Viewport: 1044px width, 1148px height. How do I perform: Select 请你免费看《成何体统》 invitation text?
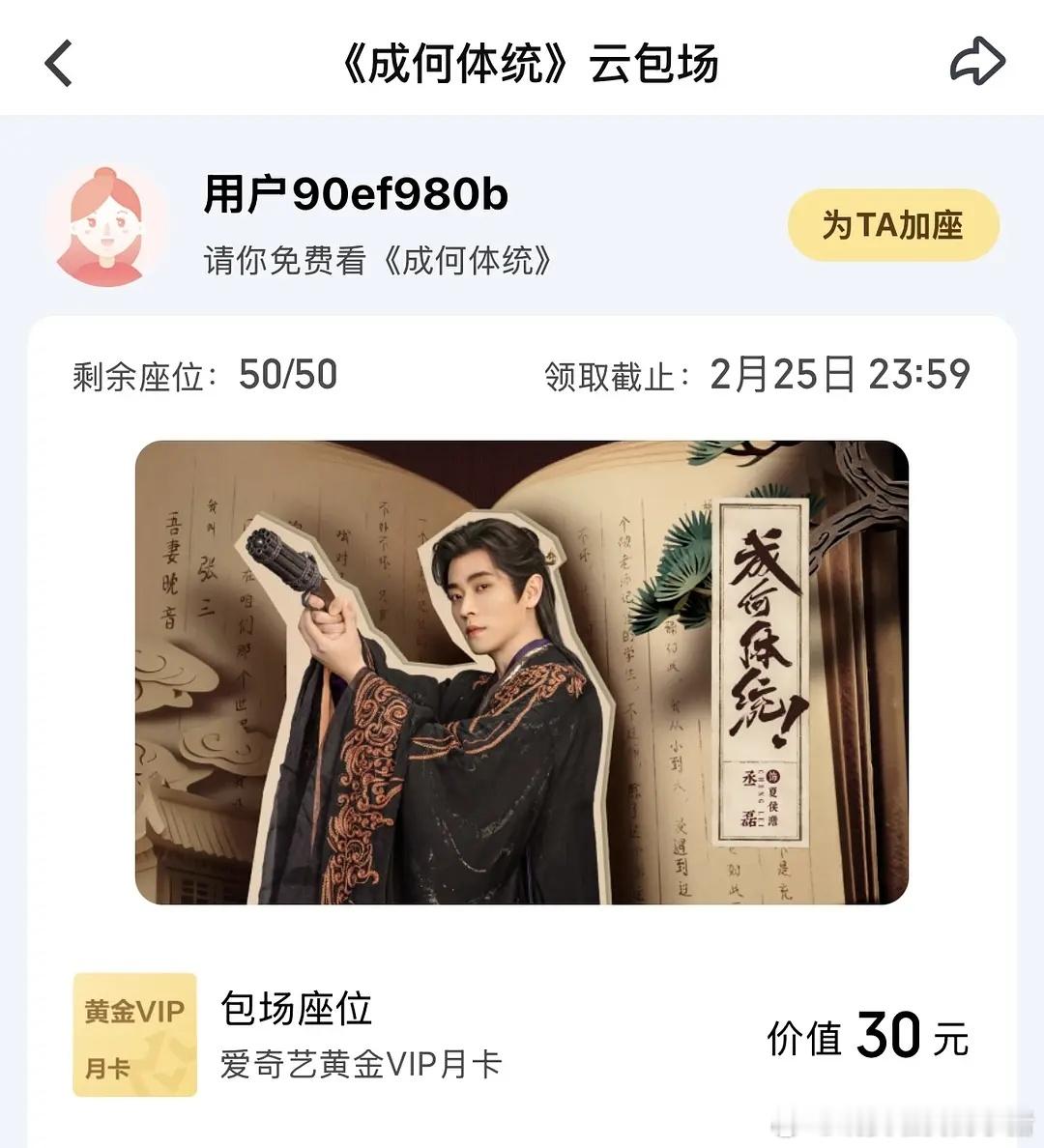pos(377,261)
